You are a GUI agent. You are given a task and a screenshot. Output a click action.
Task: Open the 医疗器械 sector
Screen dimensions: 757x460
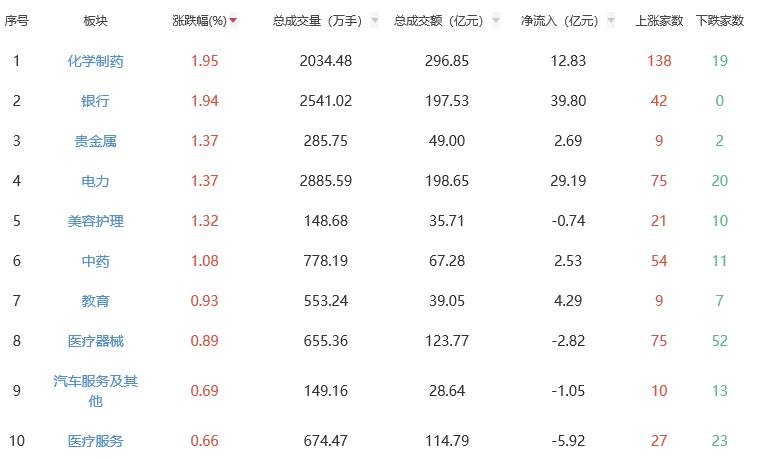(x=95, y=341)
